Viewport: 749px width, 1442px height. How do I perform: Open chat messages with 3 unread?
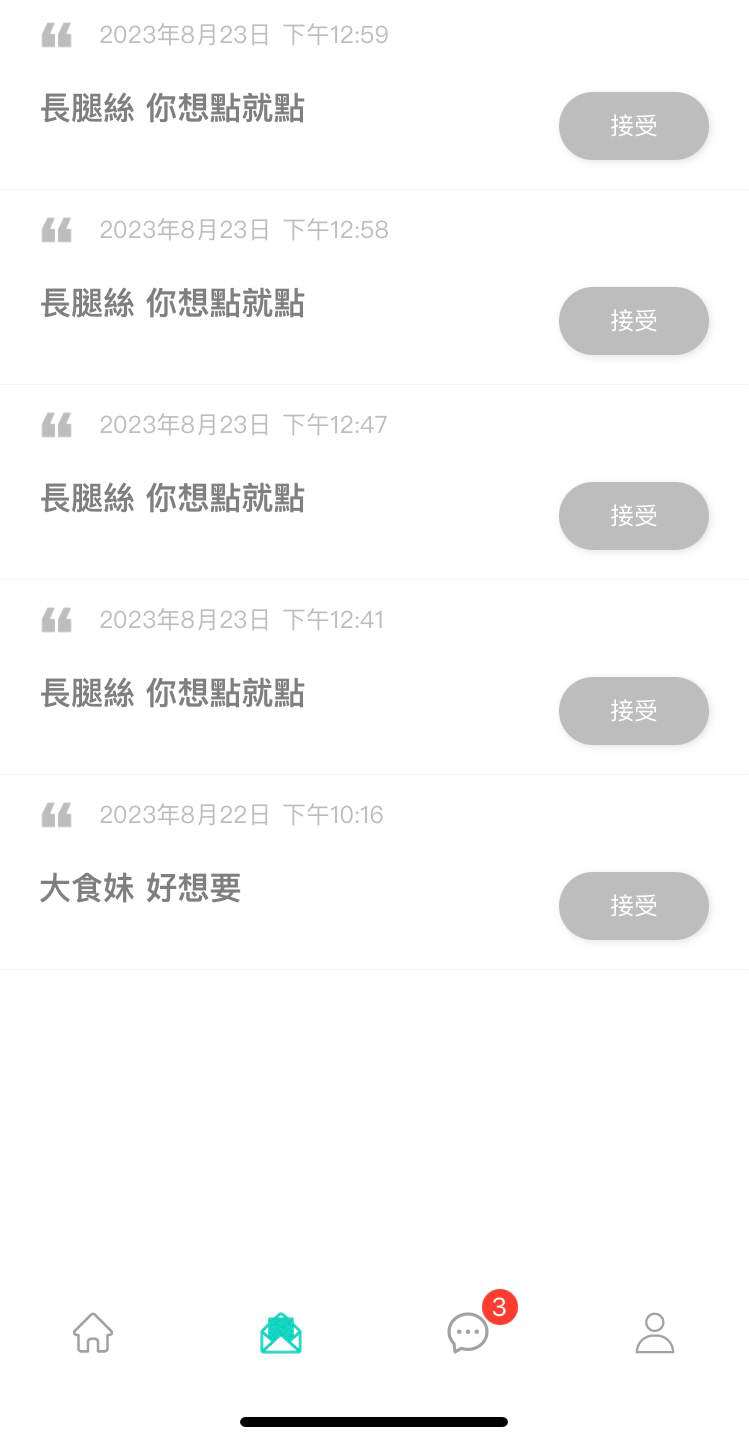468,1333
